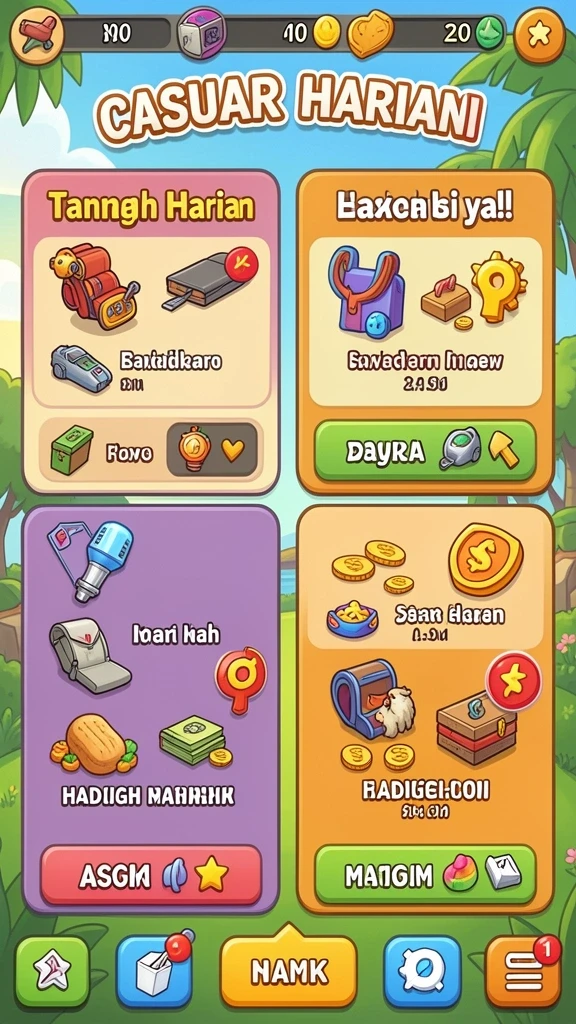Open the center NAMK tab
The height and width of the screenshot is (1024, 576).
coord(289,971)
